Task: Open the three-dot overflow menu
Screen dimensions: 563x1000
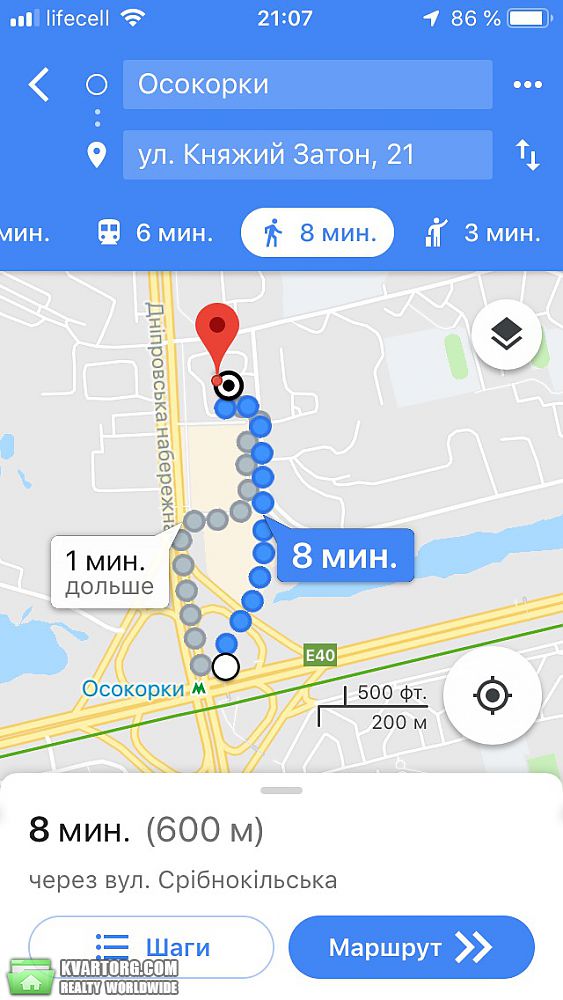Action: (527, 85)
